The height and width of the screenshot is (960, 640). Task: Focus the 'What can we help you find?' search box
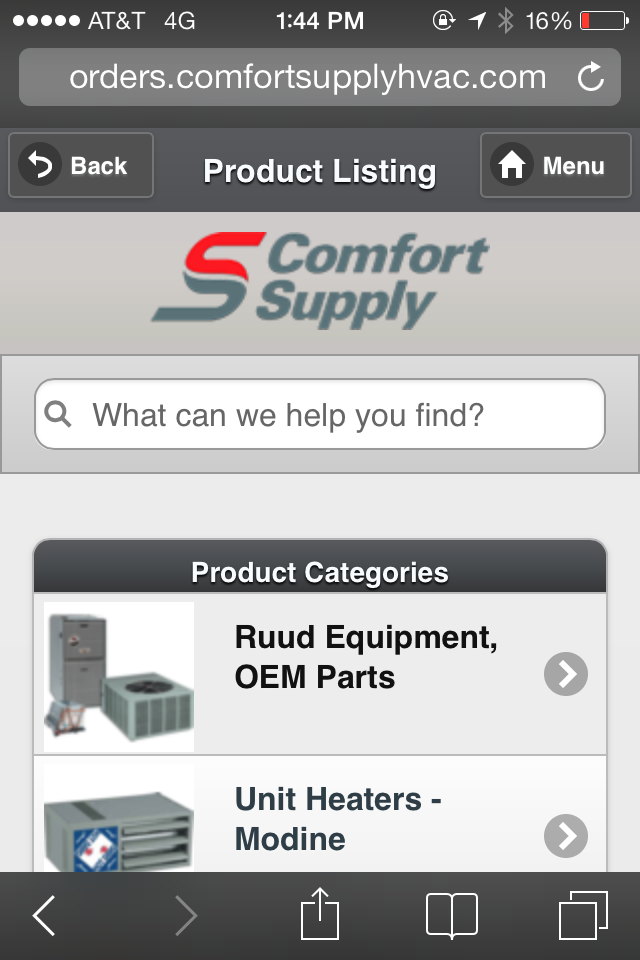[x=320, y=414]
